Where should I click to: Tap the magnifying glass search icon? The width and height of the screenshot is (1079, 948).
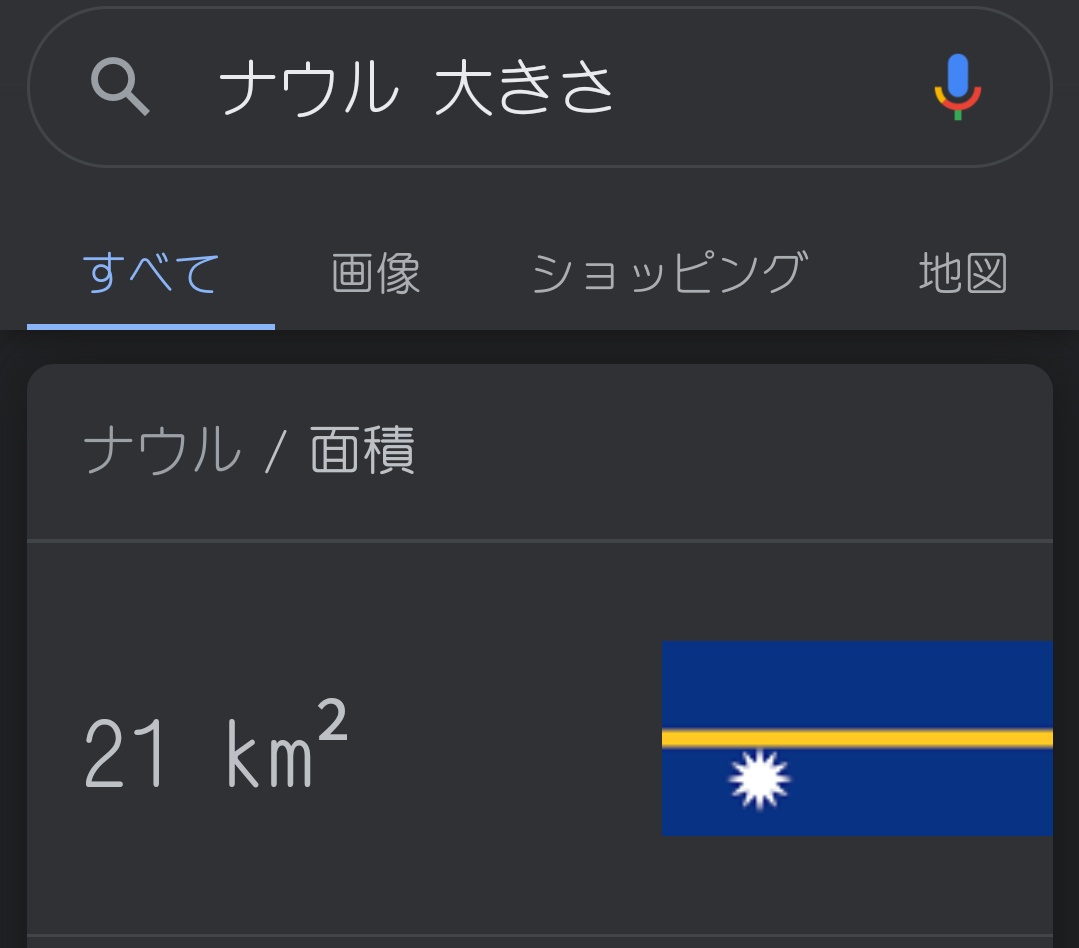[120, 87]
